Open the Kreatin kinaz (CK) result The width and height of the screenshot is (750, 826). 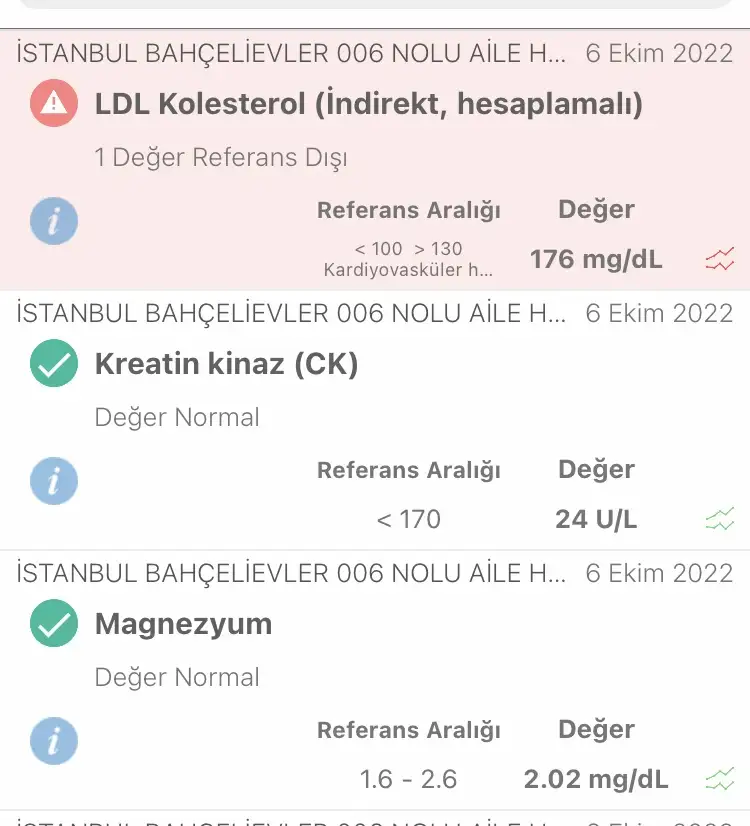click(226, 364)
